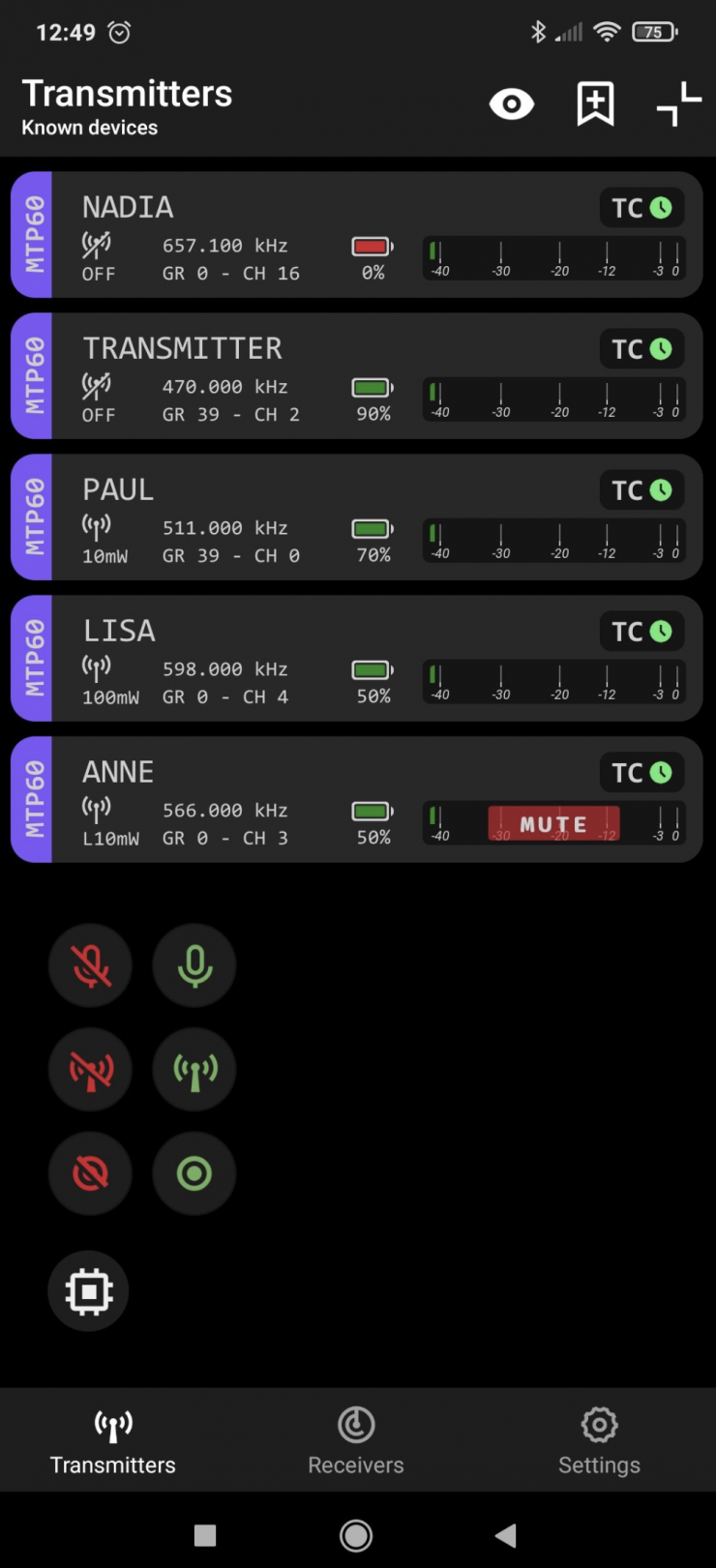Select the Transmitters tab

pyautogui.click(x=113, y=1440)
